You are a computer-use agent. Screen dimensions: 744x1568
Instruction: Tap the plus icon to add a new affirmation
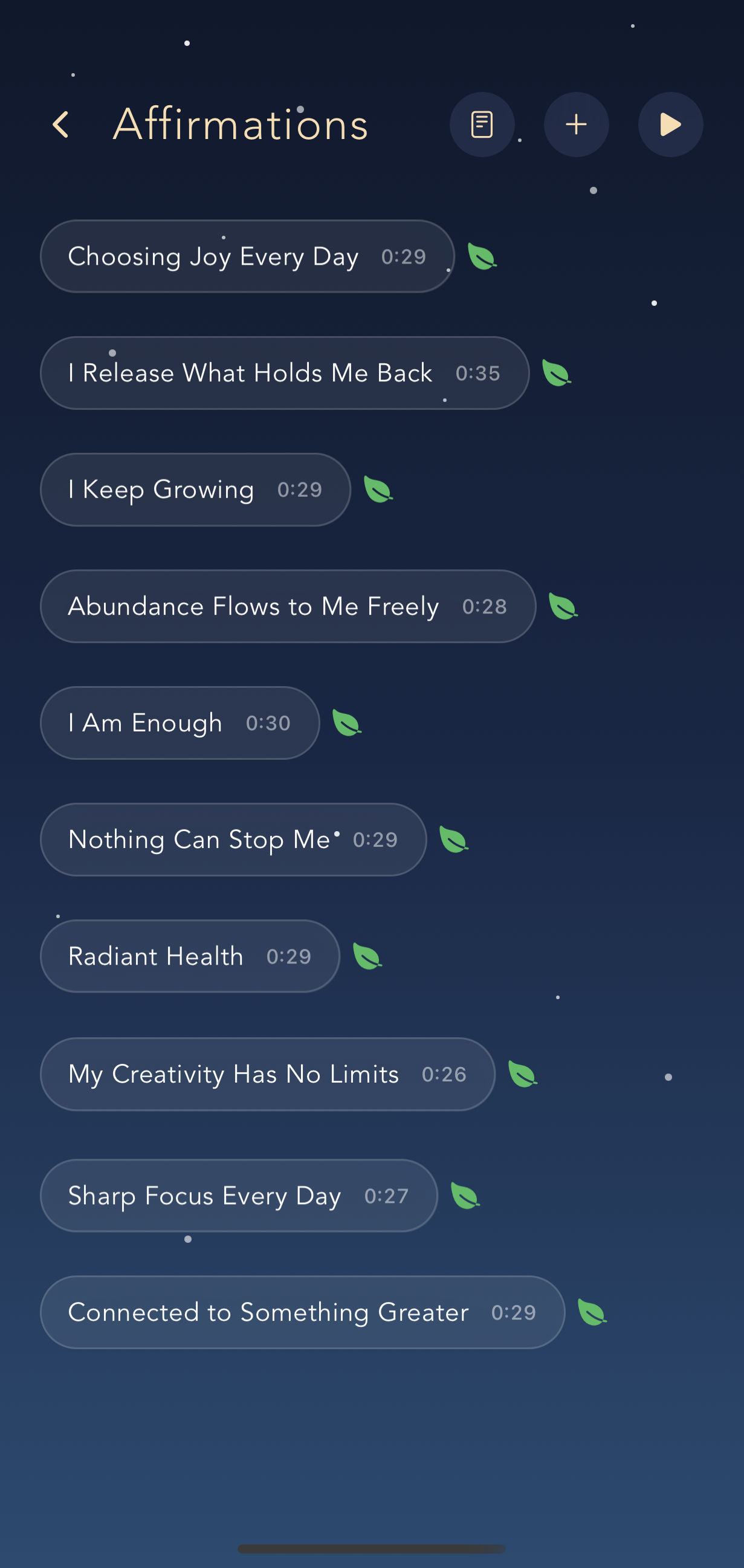(x=576, y=124)
